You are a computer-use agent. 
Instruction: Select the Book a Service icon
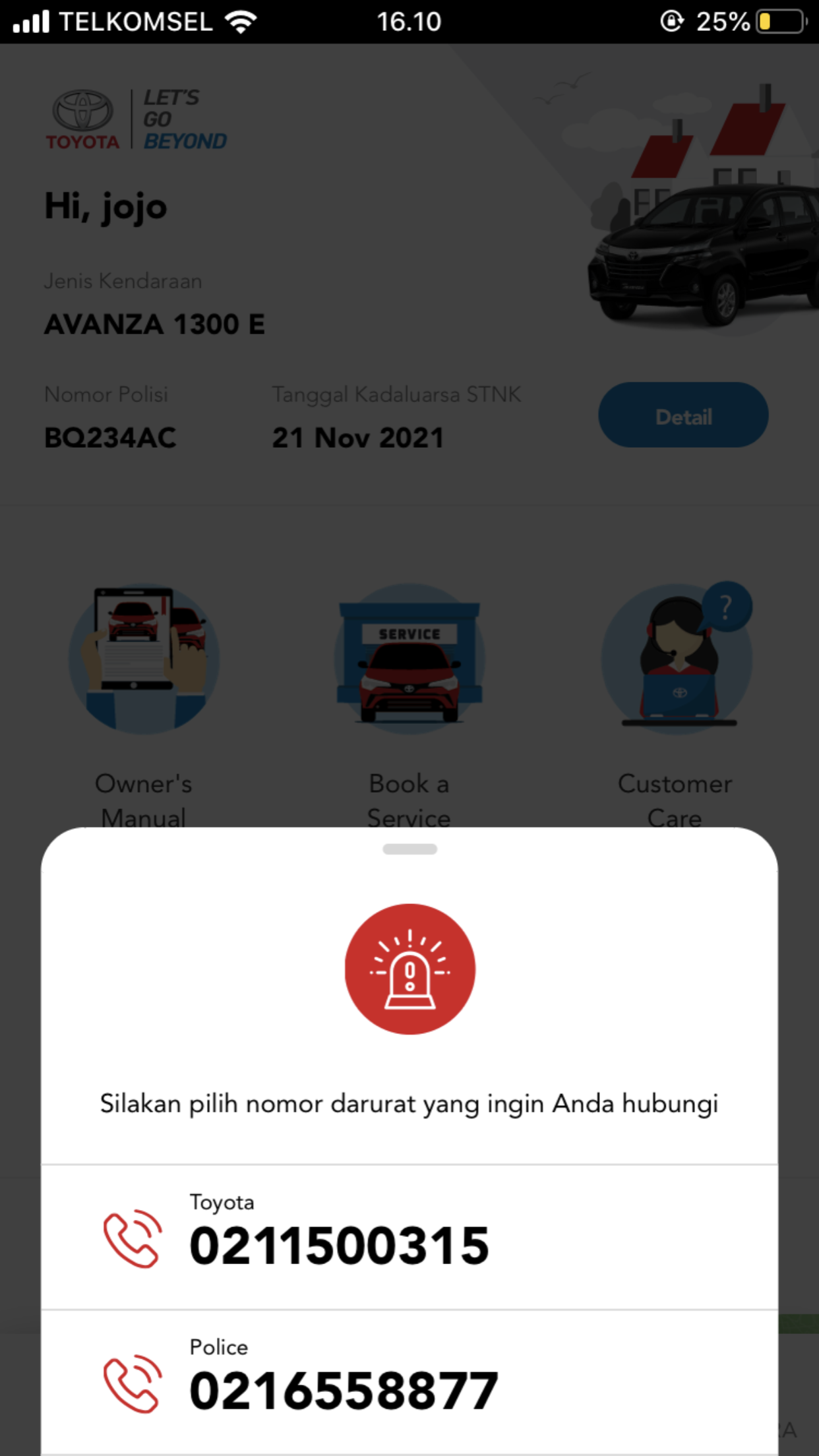409,659
